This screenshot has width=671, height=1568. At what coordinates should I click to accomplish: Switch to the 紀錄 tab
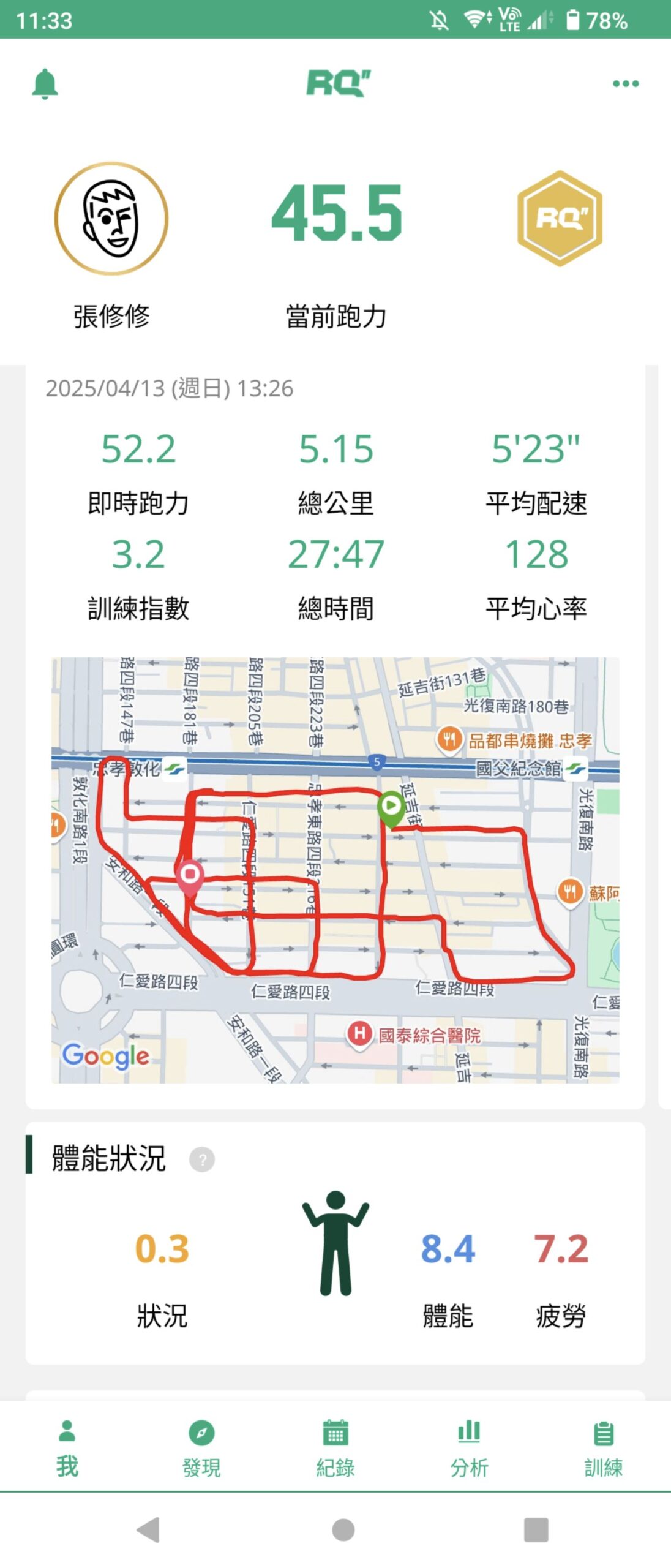pos(335,1448)
